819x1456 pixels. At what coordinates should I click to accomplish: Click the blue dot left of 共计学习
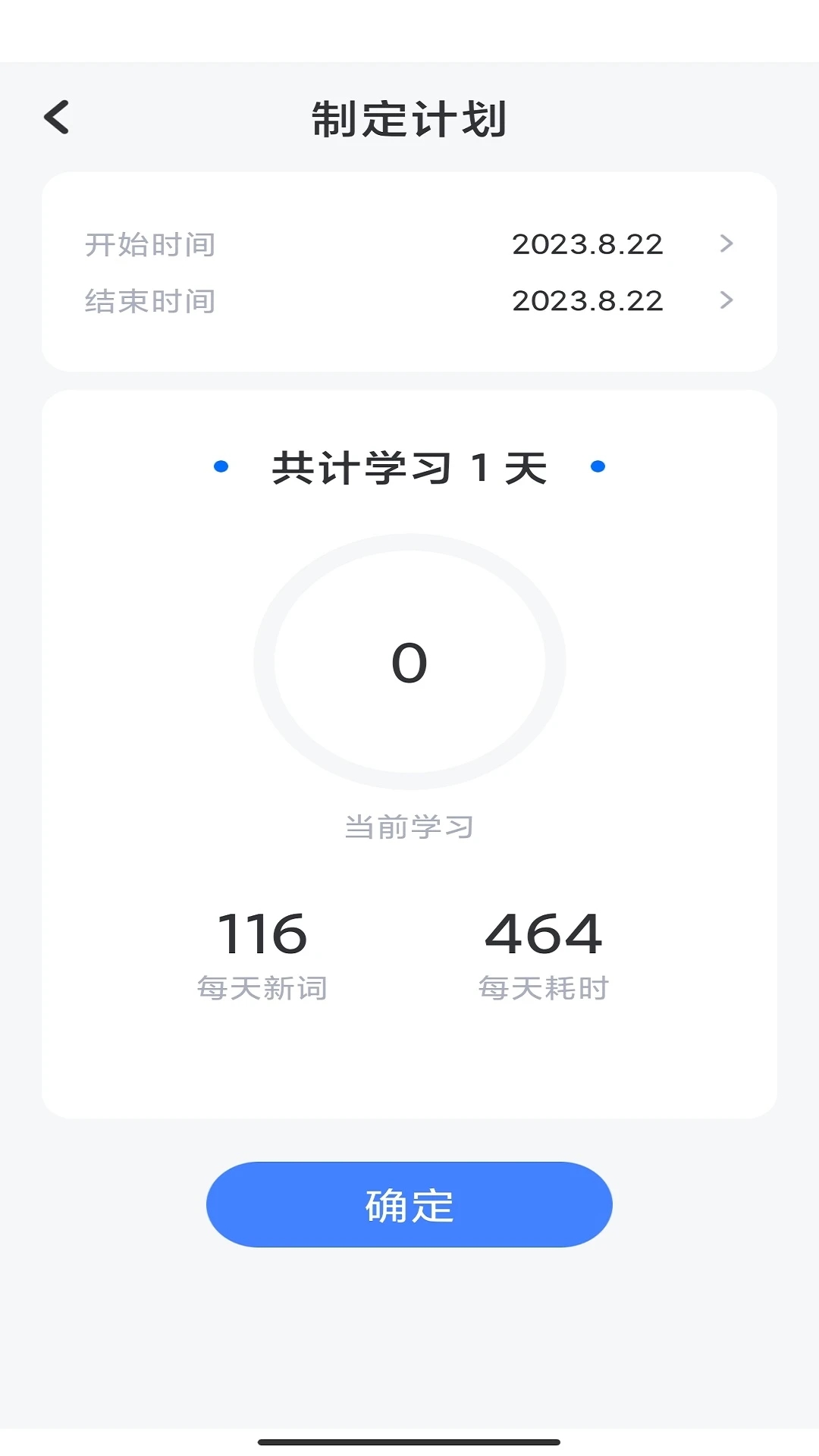point(220,468)
